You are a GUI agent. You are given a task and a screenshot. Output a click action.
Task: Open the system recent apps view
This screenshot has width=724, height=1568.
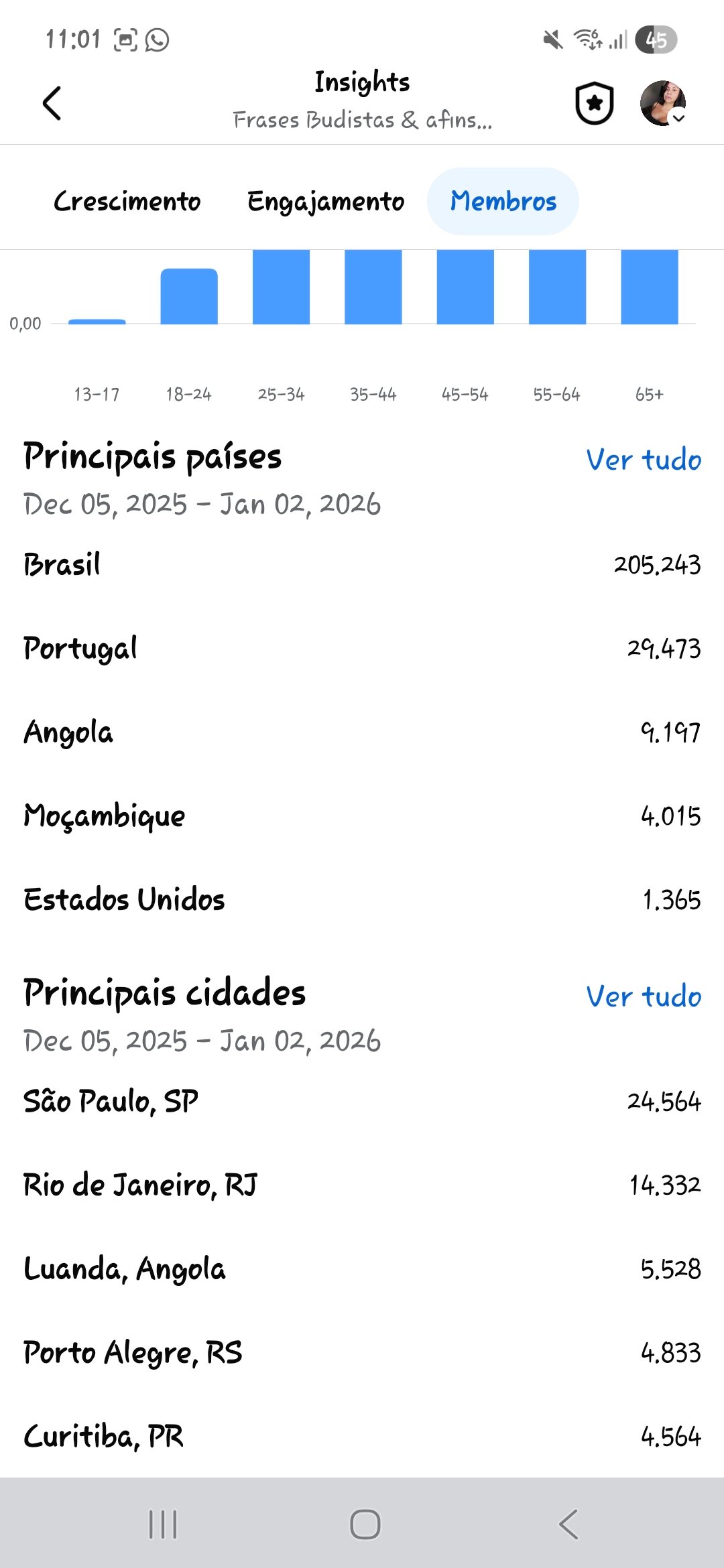click(x=163, y=1524)
